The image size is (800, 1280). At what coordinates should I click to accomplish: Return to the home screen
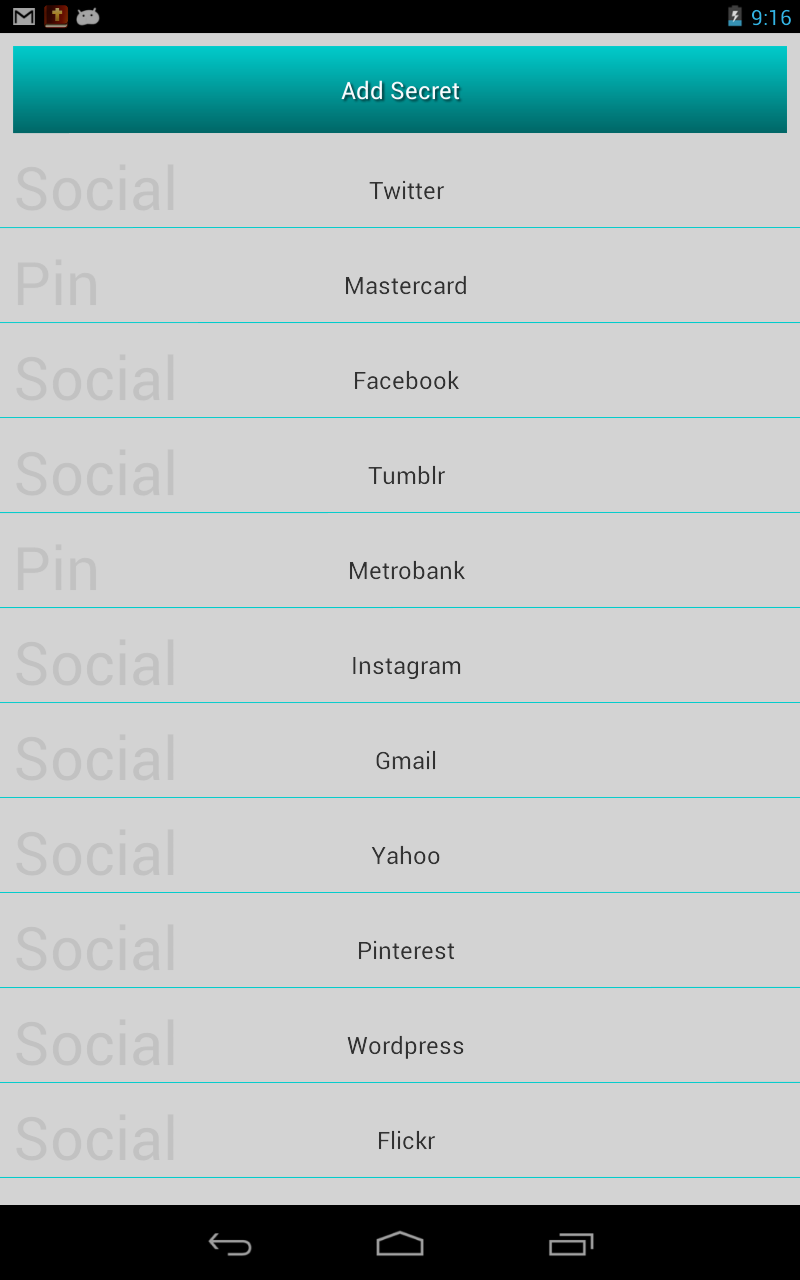tap(400, 1244)
